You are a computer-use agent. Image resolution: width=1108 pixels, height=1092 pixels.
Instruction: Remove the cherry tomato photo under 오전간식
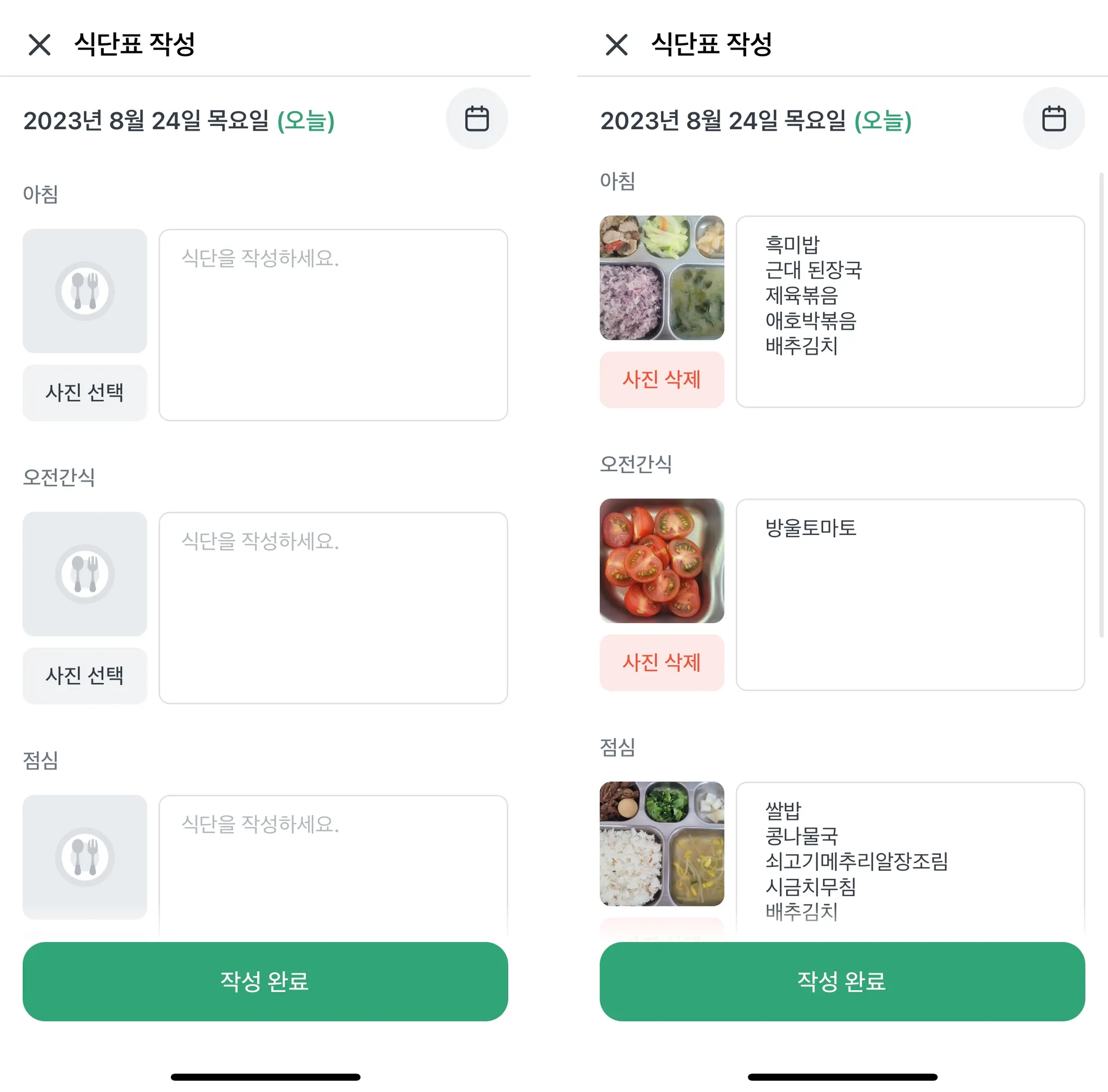tap(661, 662)
